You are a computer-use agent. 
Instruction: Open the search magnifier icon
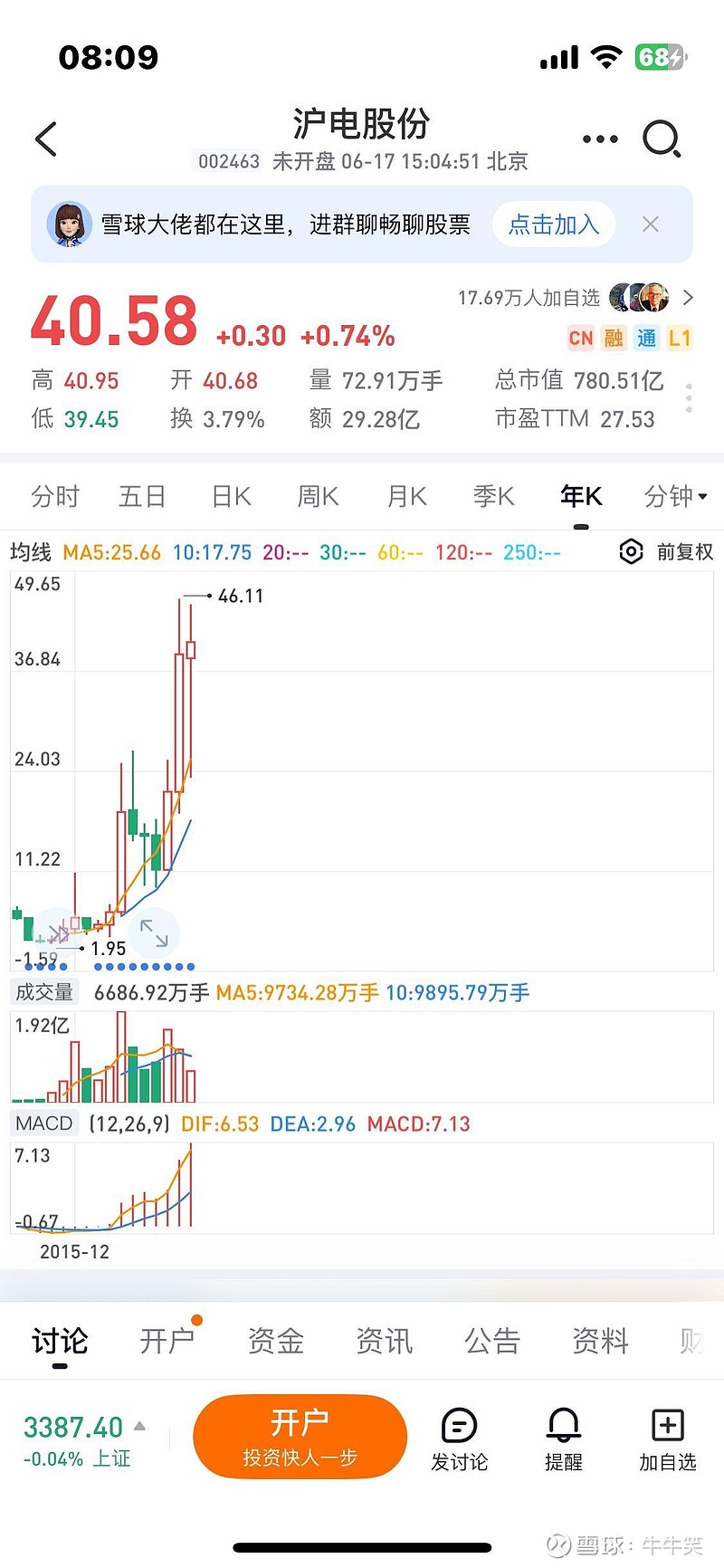point(663,139)
